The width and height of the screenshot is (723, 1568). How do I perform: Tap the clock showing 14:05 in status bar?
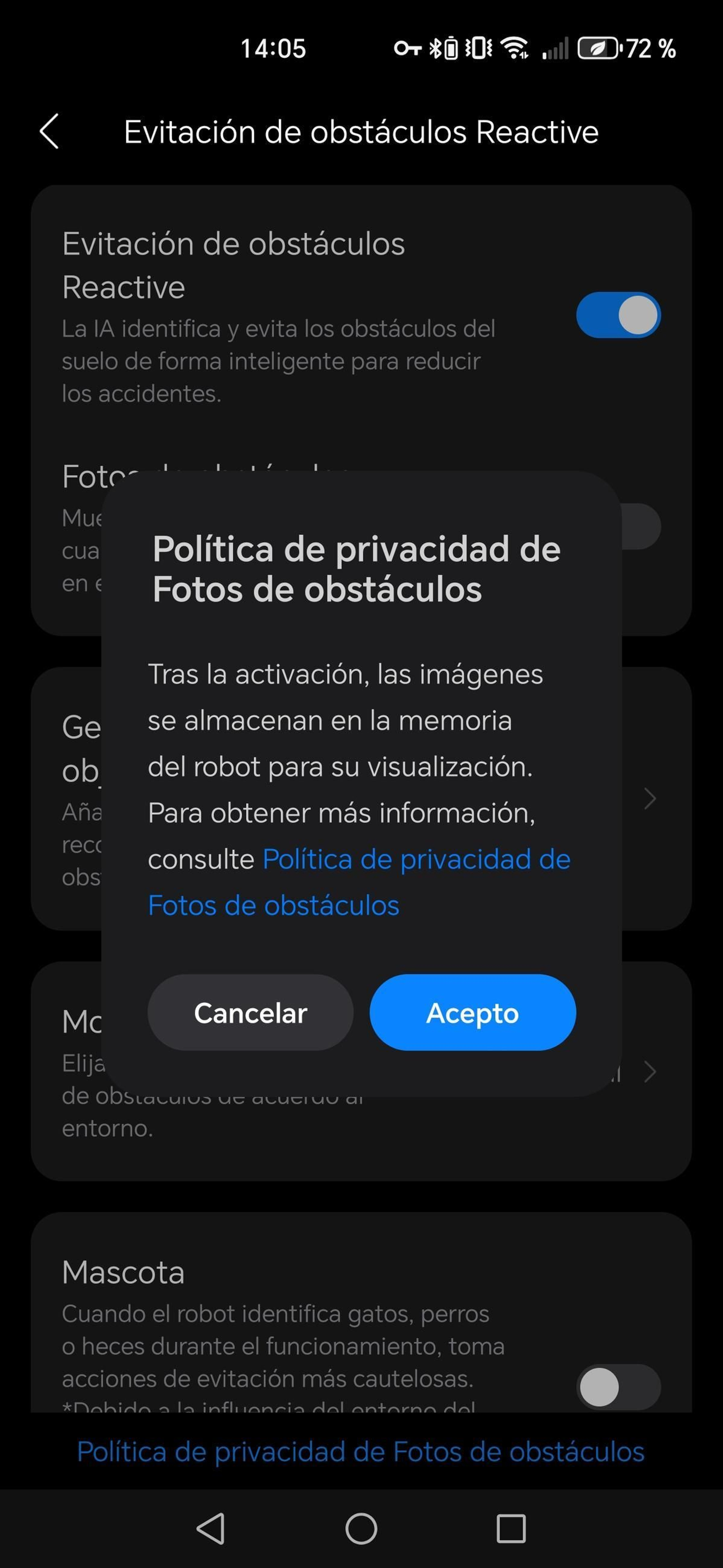pos(273,49)
